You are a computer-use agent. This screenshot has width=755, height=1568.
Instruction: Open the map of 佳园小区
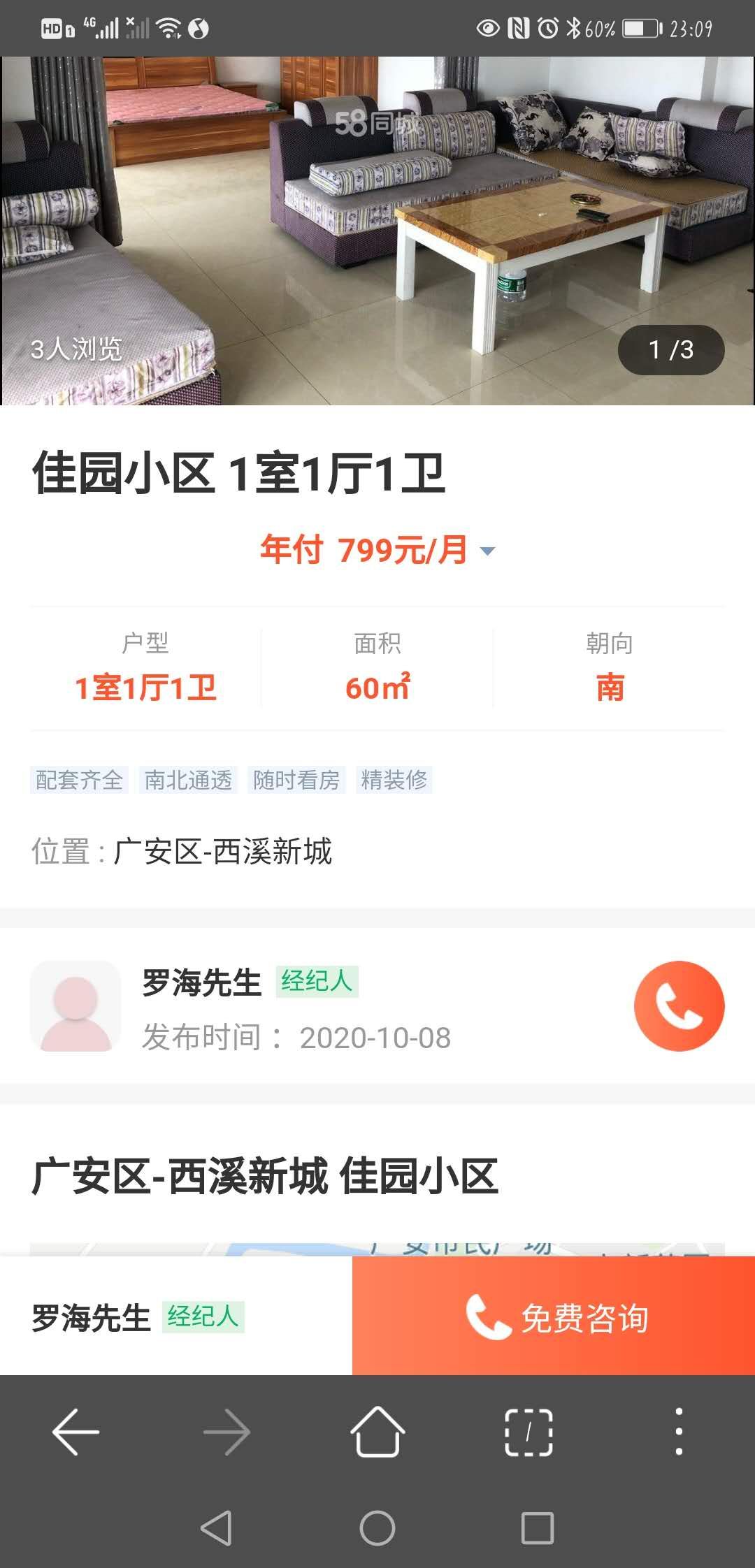click(377, 1248)
